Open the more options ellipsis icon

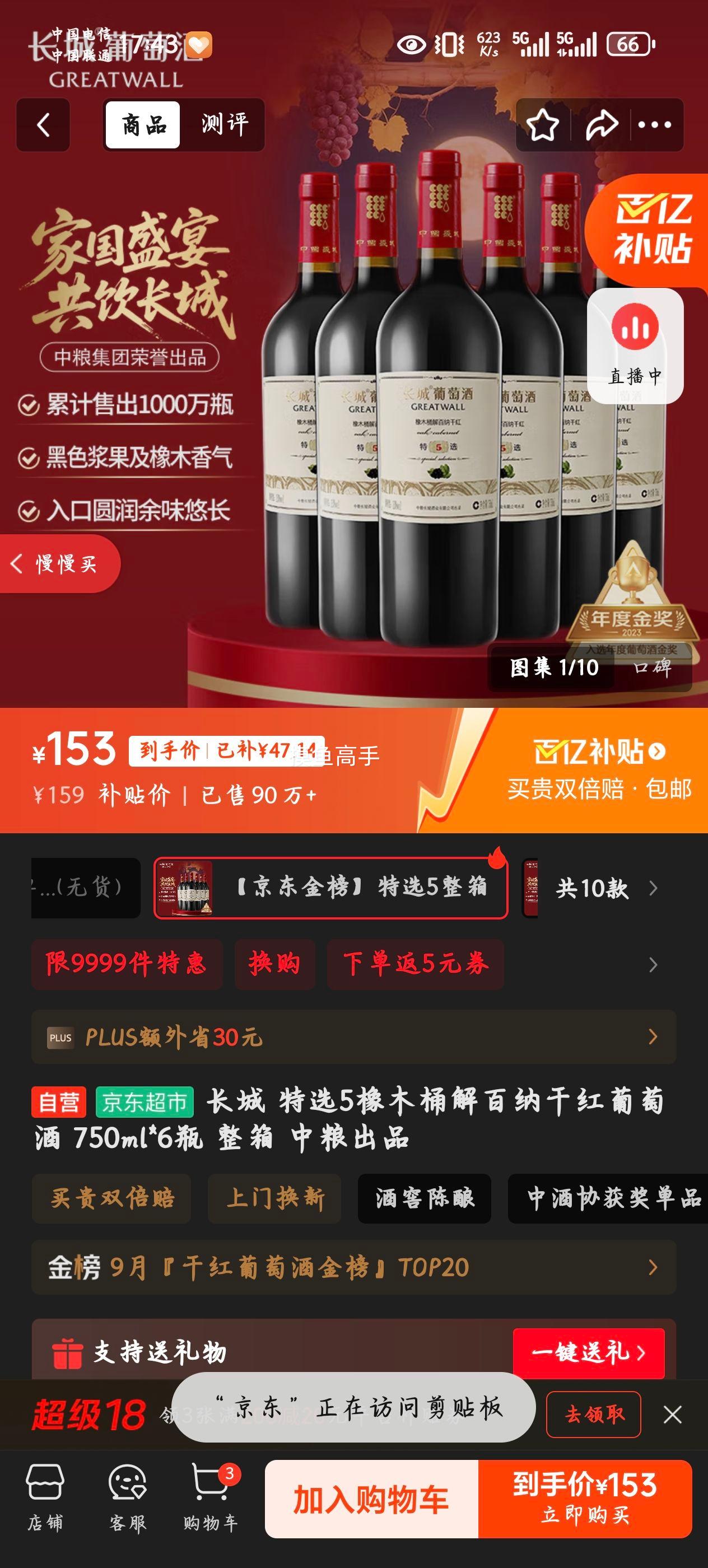653,124
